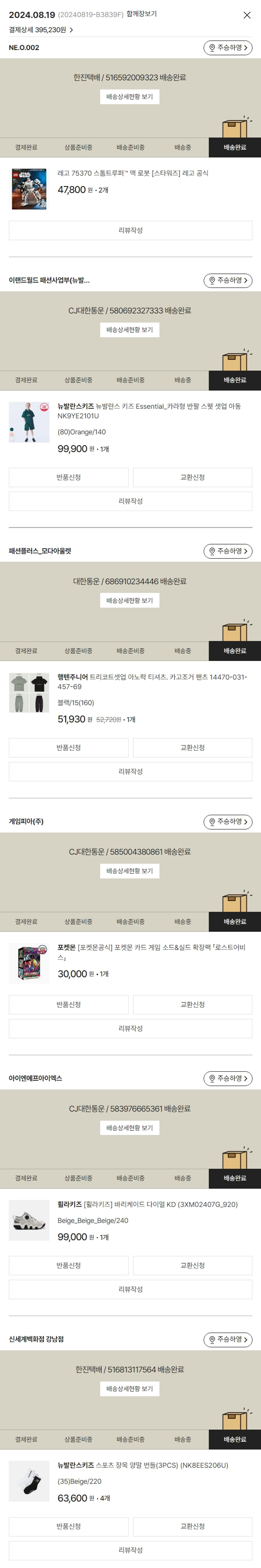Request 반품신청 for 포켓몬 카드 게임 확장팩
The height and width of the screenshot is (1568, 261).
[68, 1004]
